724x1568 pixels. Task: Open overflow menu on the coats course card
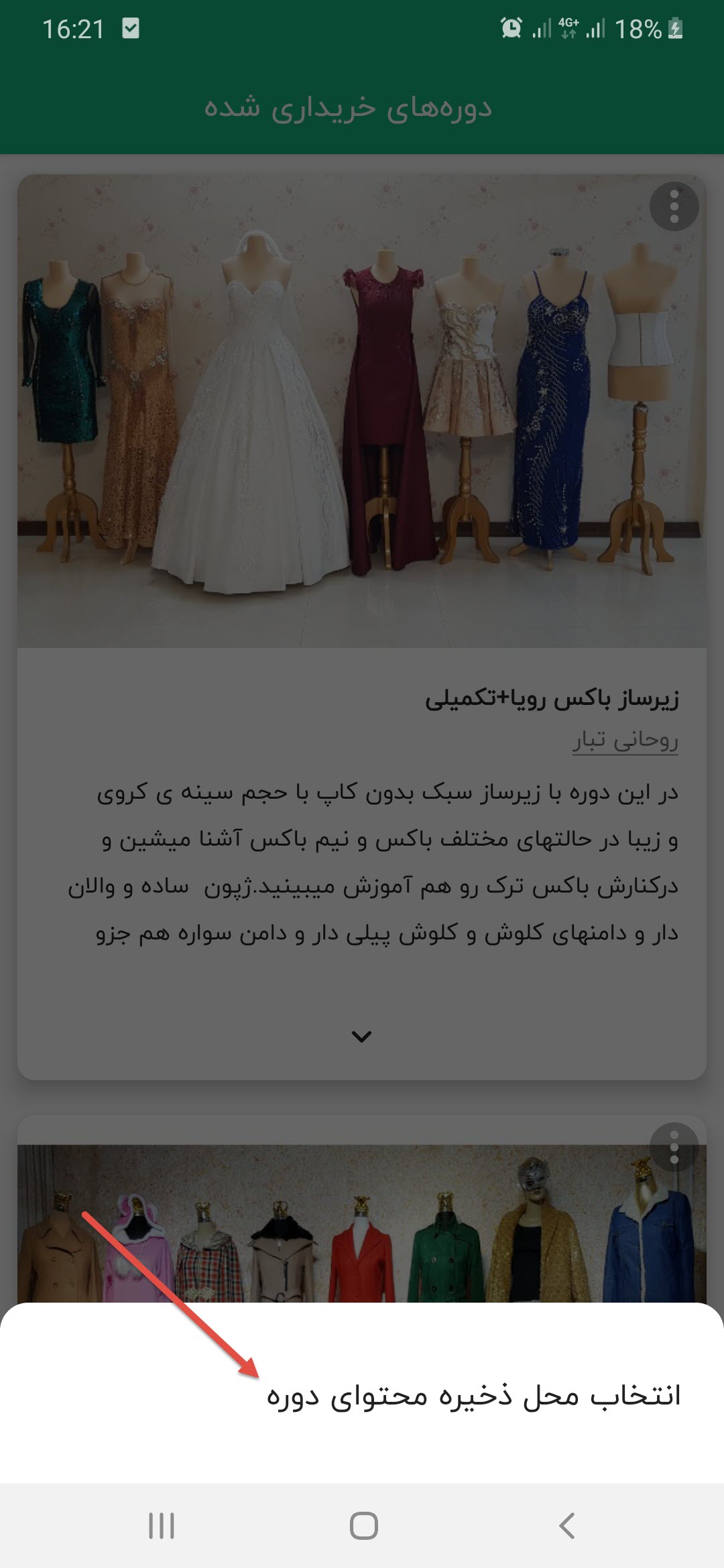coord(674,1147)
